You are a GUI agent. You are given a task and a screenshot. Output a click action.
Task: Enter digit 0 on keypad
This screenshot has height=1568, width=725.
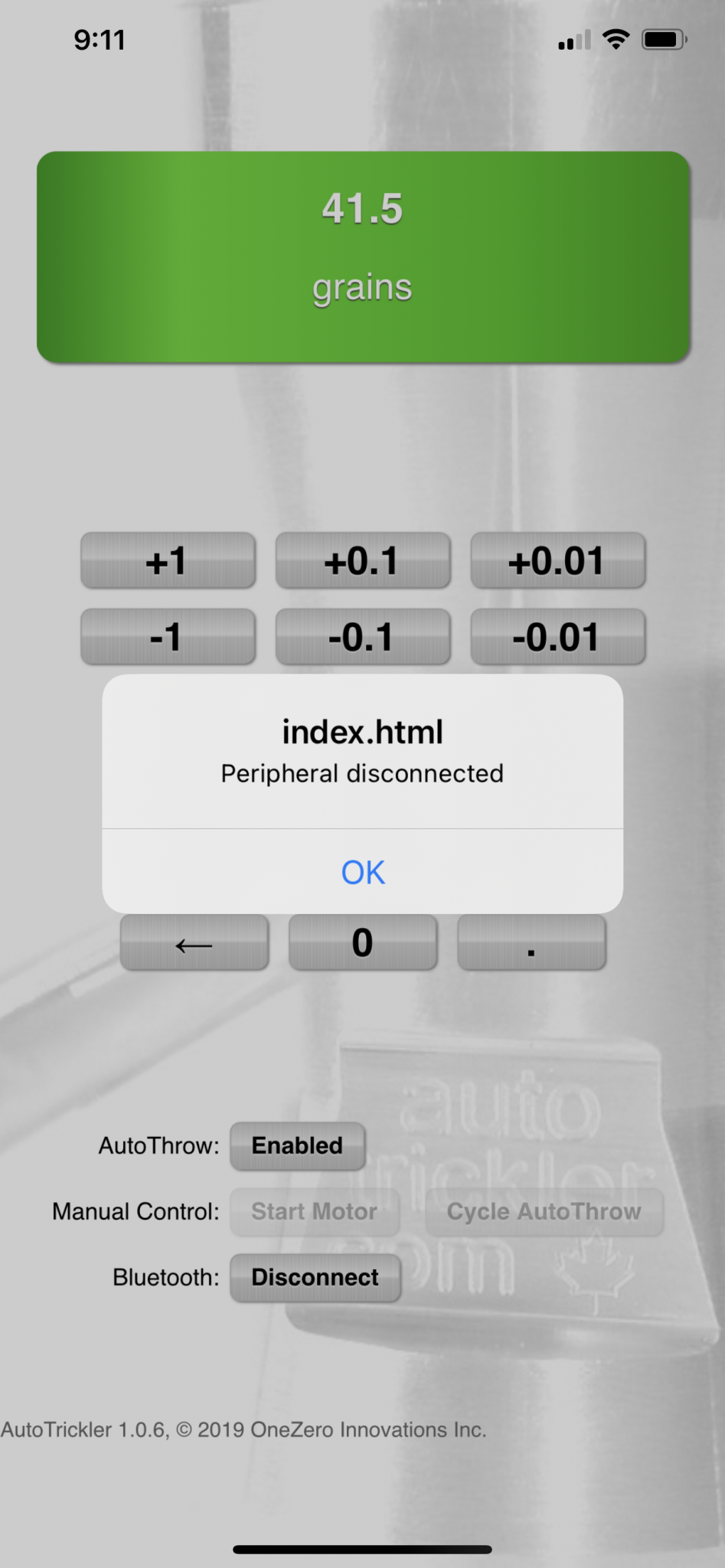pos(363,942)
